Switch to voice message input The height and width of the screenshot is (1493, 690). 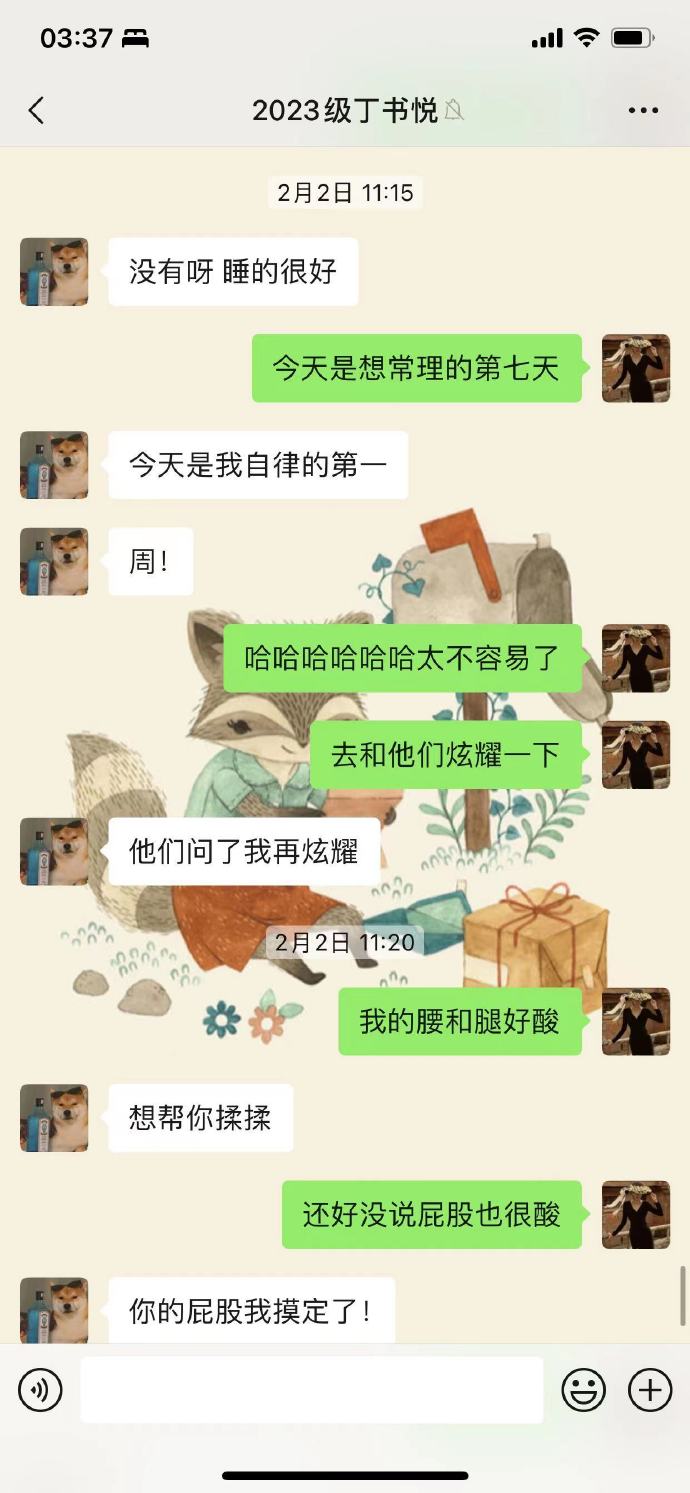(40, 1389)
